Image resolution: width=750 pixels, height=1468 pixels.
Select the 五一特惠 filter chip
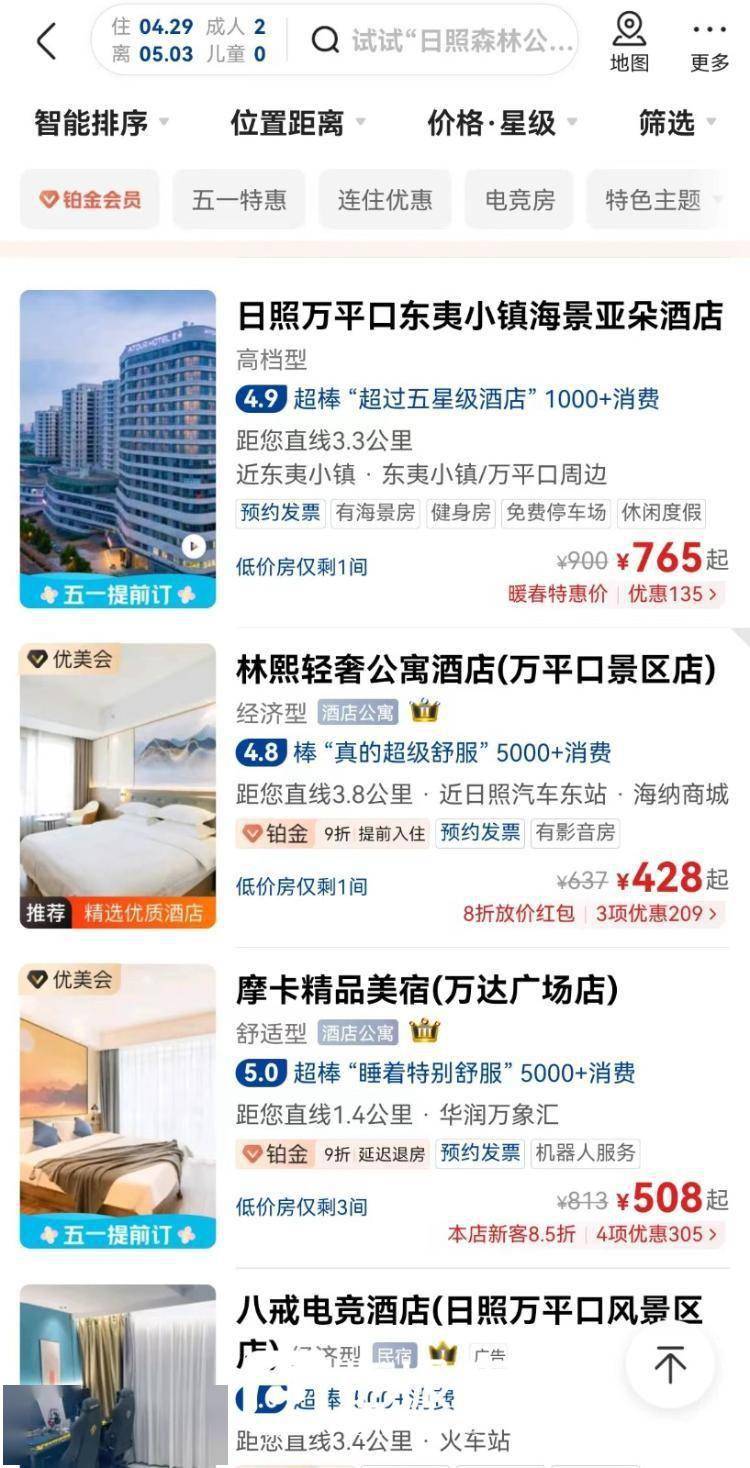239,200
